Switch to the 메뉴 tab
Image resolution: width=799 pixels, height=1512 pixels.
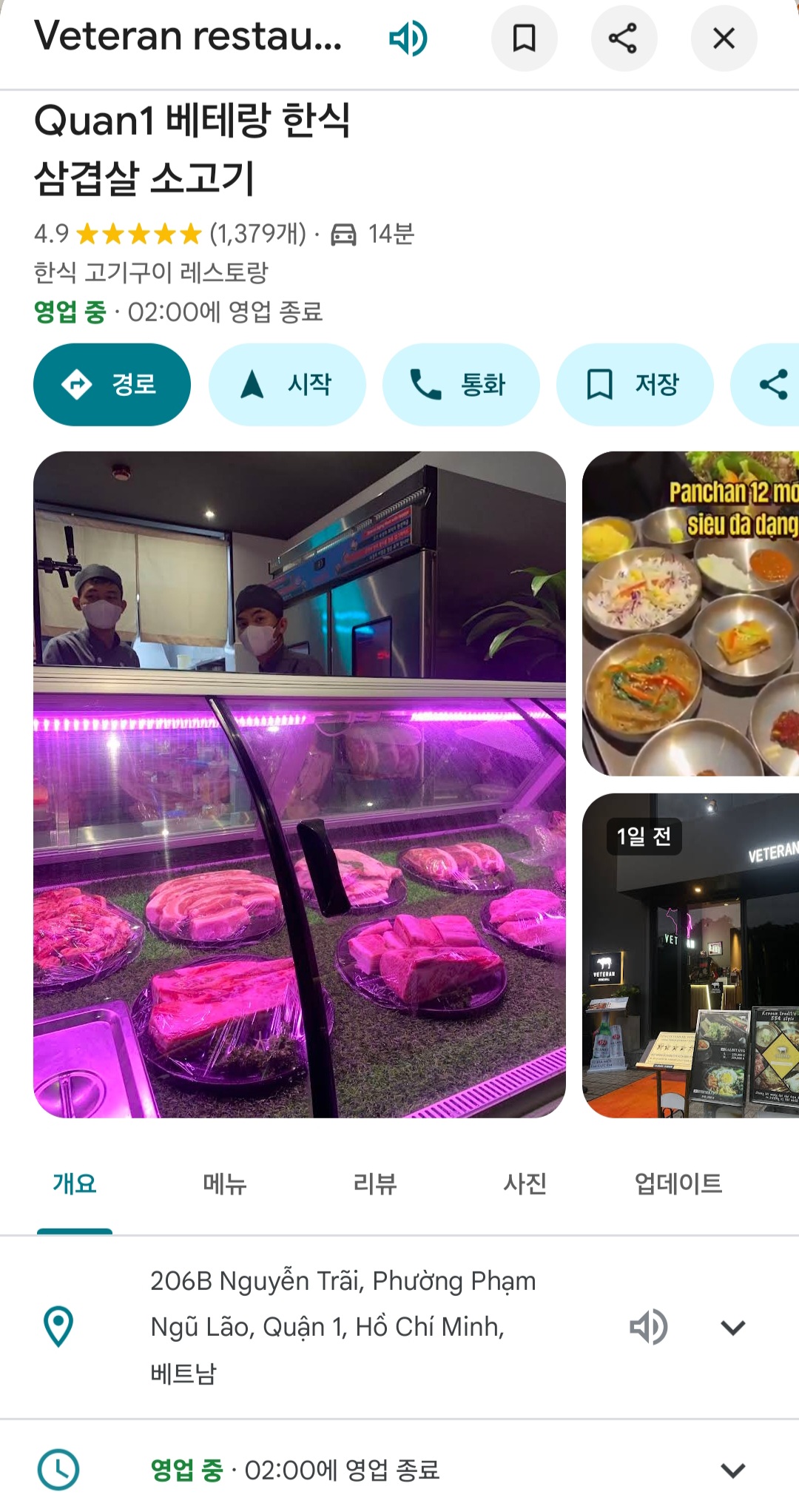click(x=225, y=1183)
